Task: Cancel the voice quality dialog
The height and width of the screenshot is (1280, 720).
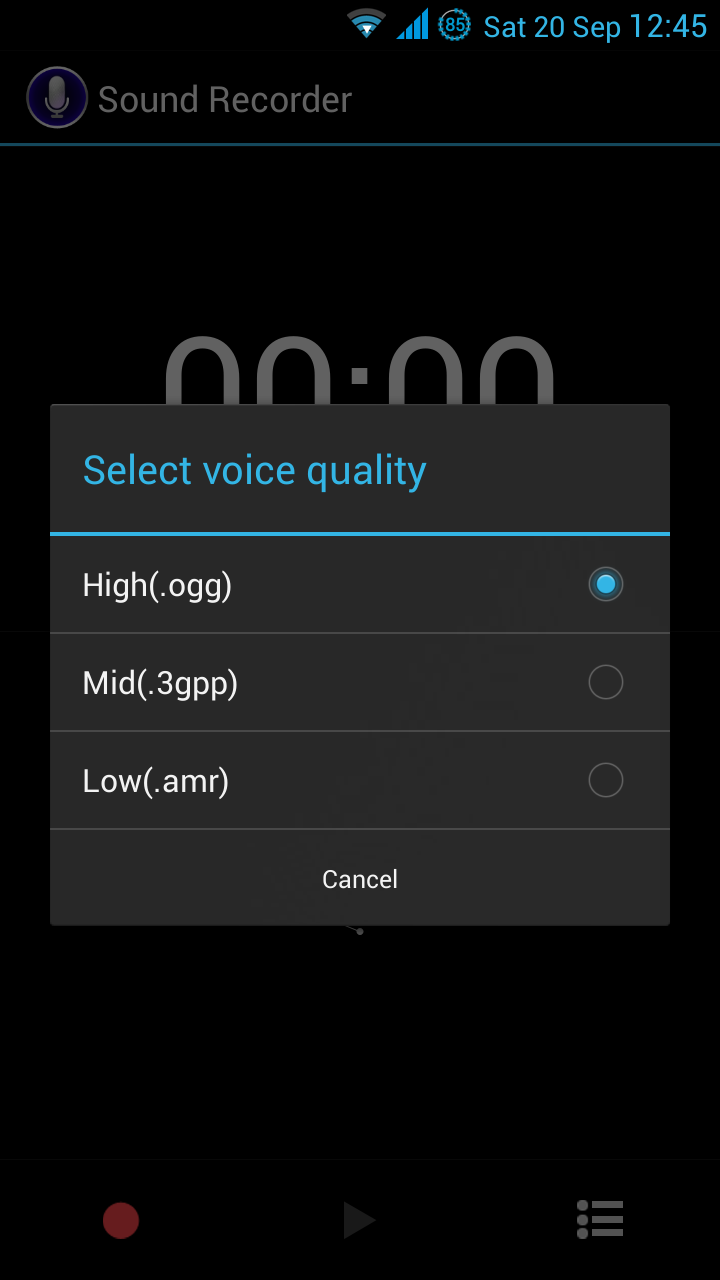Action: click(360, 879)
